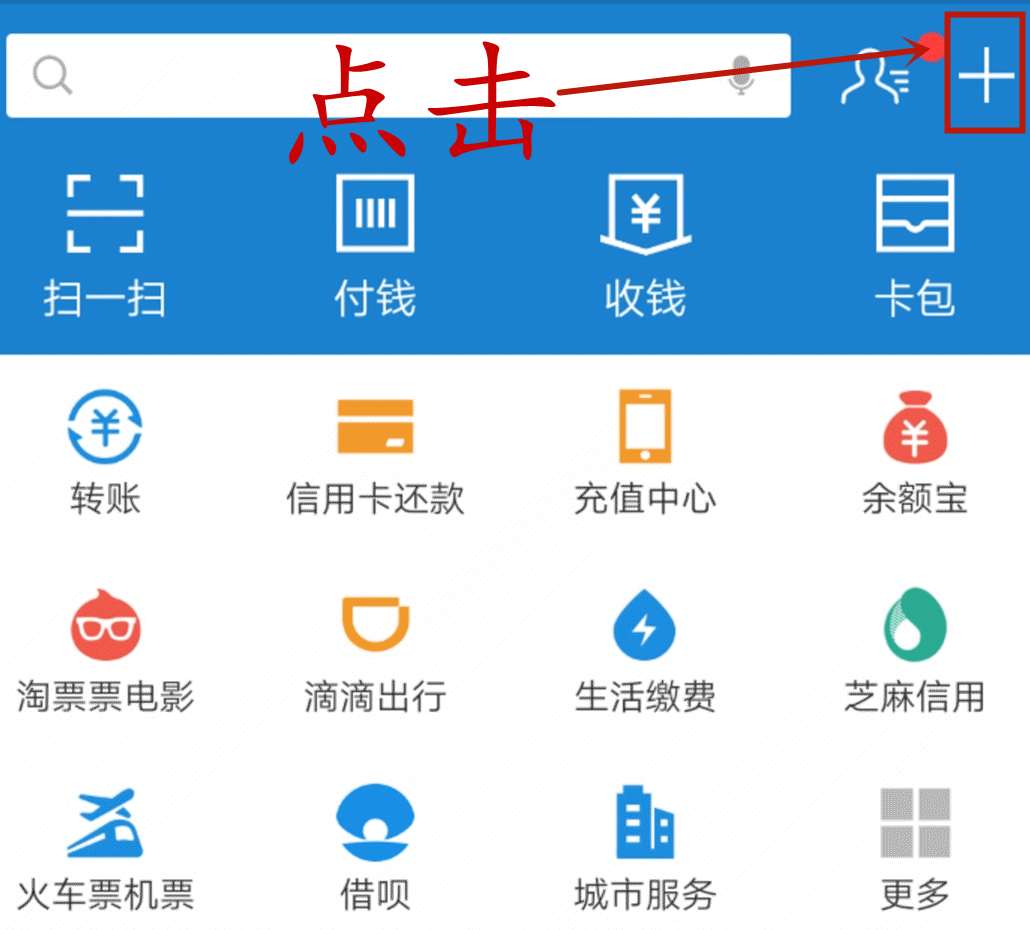Open 借呗
The width and height of the screenshot is (1030, 930).
375,848
